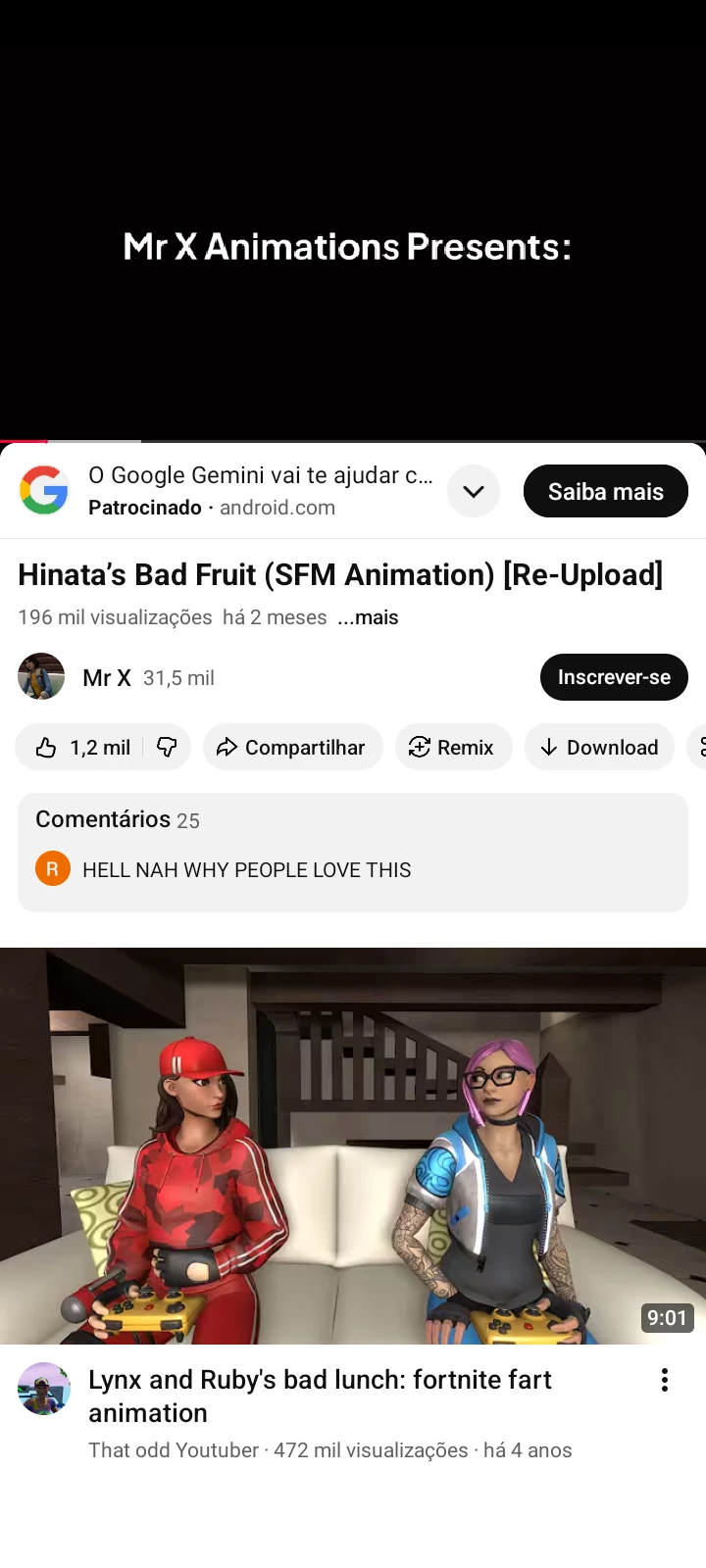
Task: Subscribe with the Inscrever-se button
Action: 614,677
